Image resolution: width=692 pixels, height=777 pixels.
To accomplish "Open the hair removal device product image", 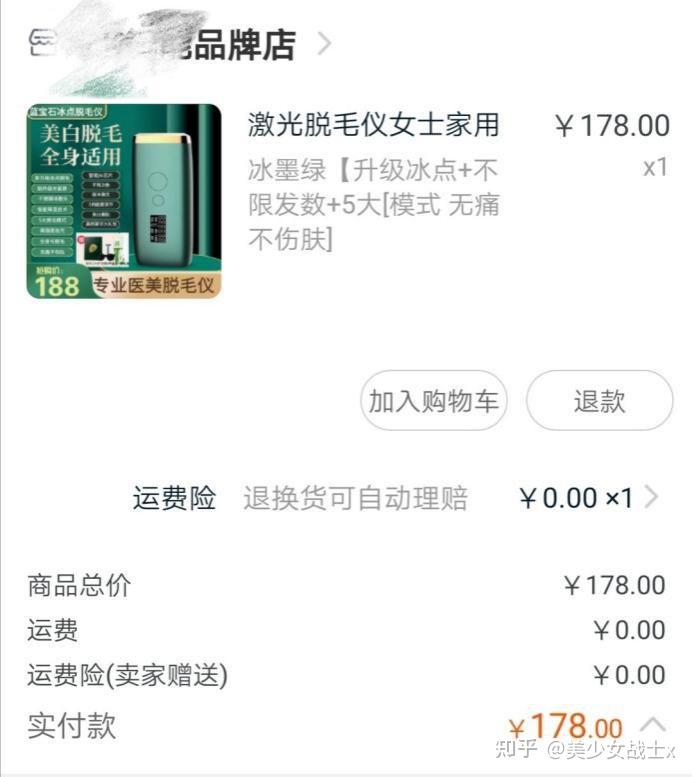I will (124, 202).
